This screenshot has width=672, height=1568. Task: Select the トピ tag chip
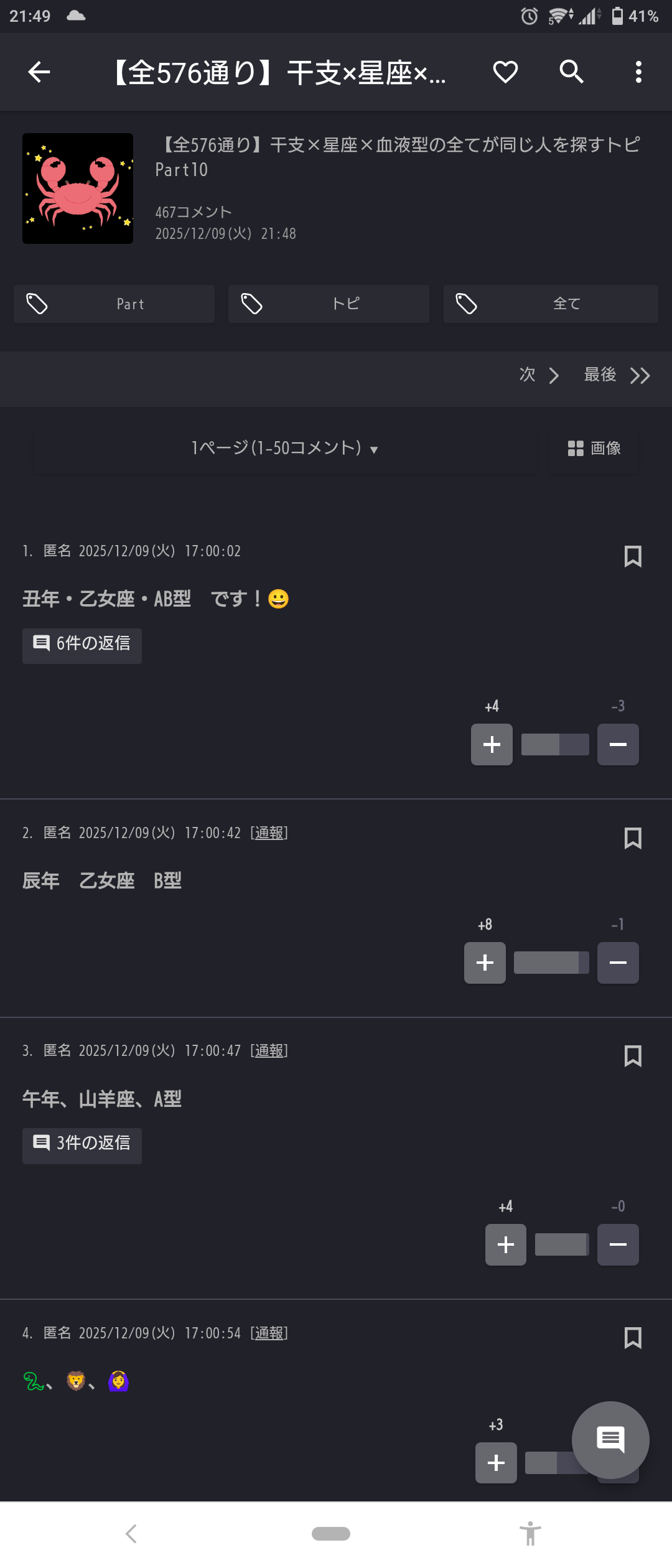(329, 304)
